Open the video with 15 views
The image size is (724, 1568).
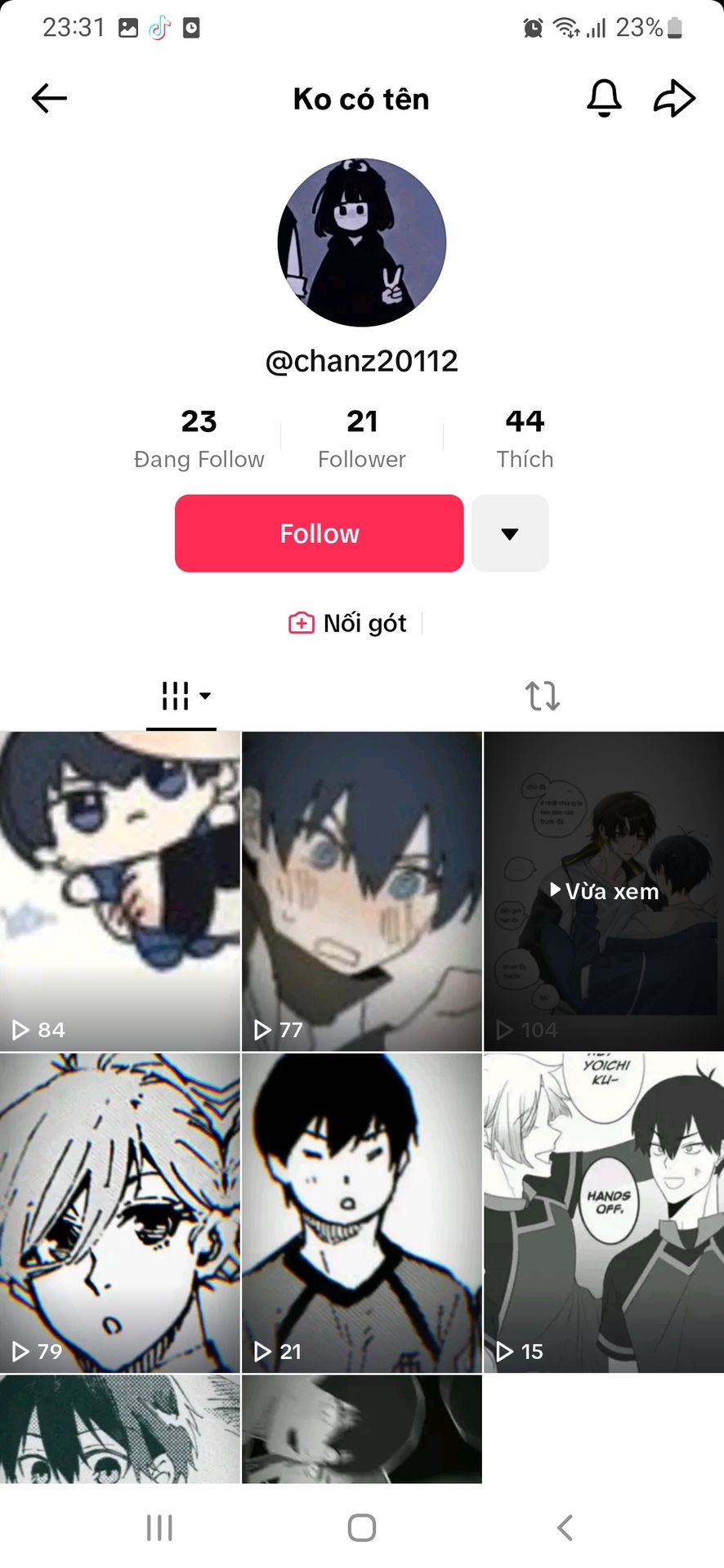click(604, 1212)
